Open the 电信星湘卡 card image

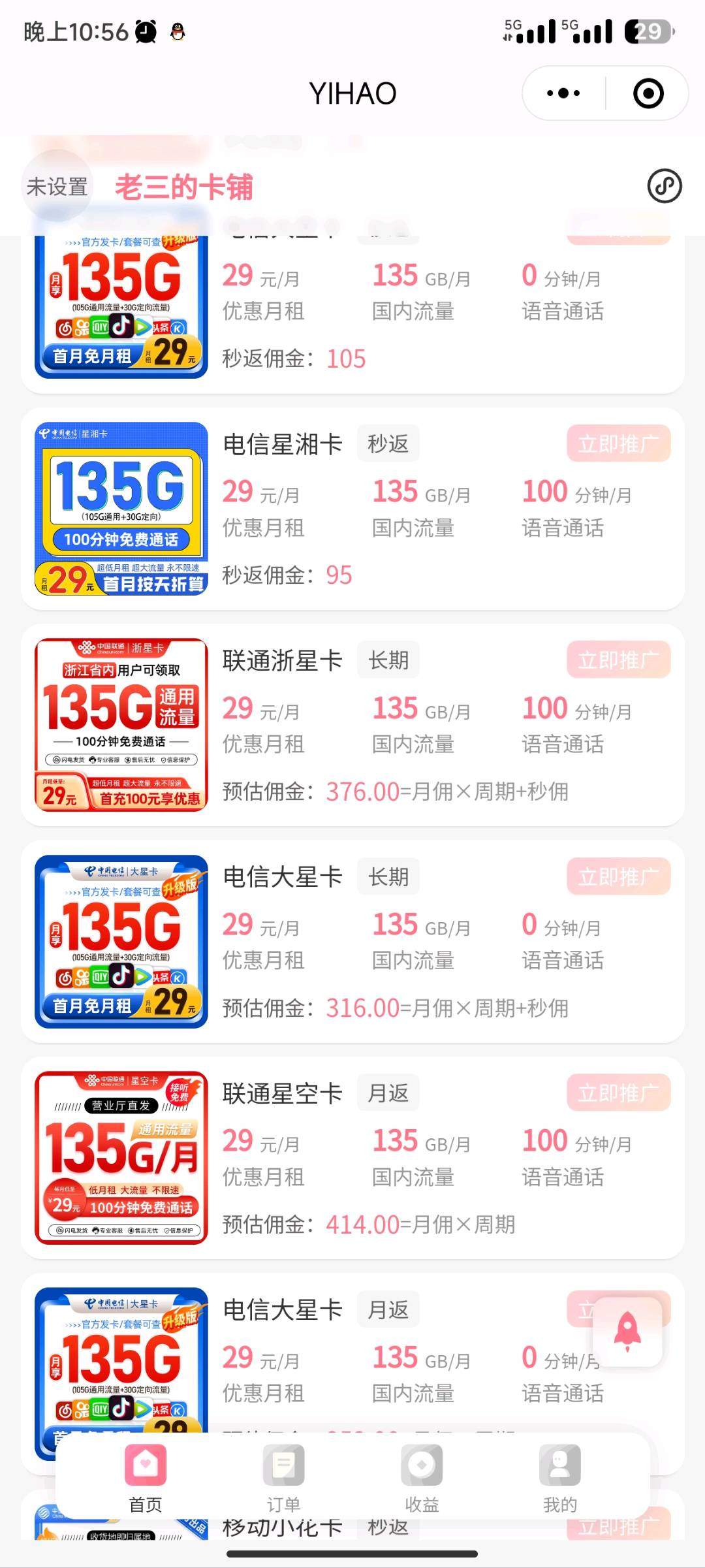click(x=121, y=509)
